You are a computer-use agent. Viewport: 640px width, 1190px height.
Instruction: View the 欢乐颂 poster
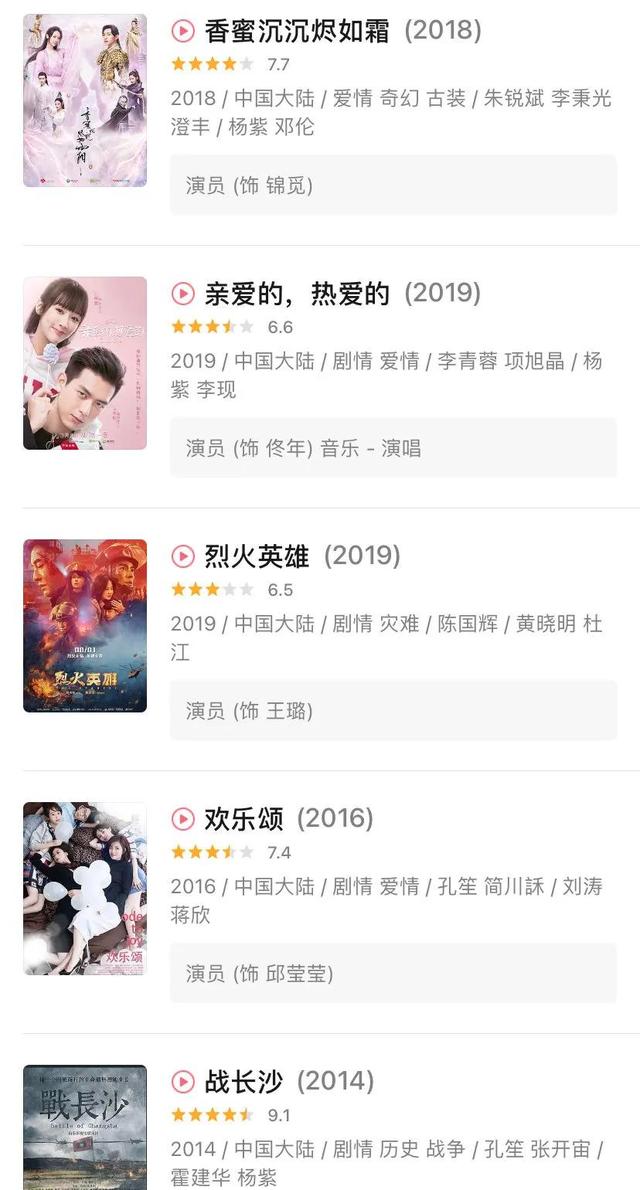[x=85, y=888]
